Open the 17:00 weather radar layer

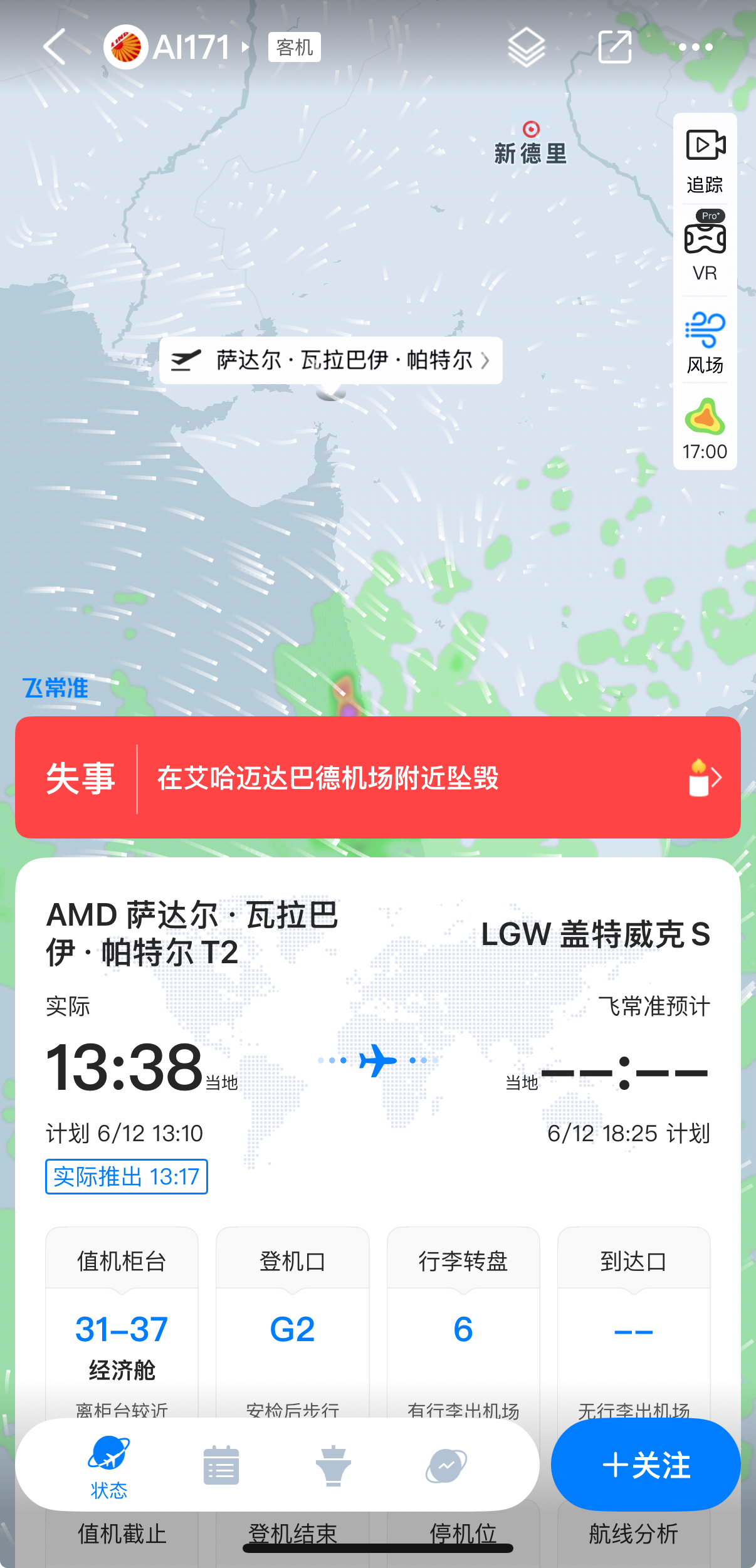[705, 429]
